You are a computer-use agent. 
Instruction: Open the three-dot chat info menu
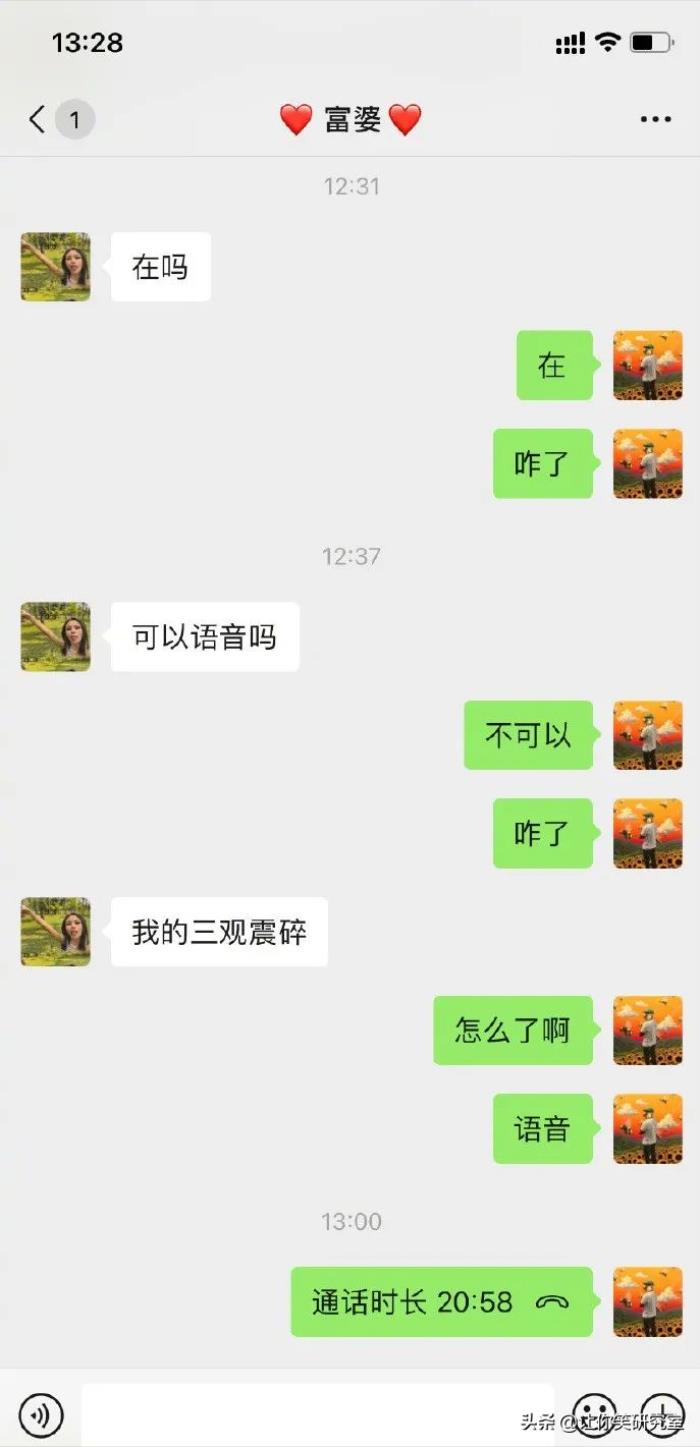tap(655, 120)
